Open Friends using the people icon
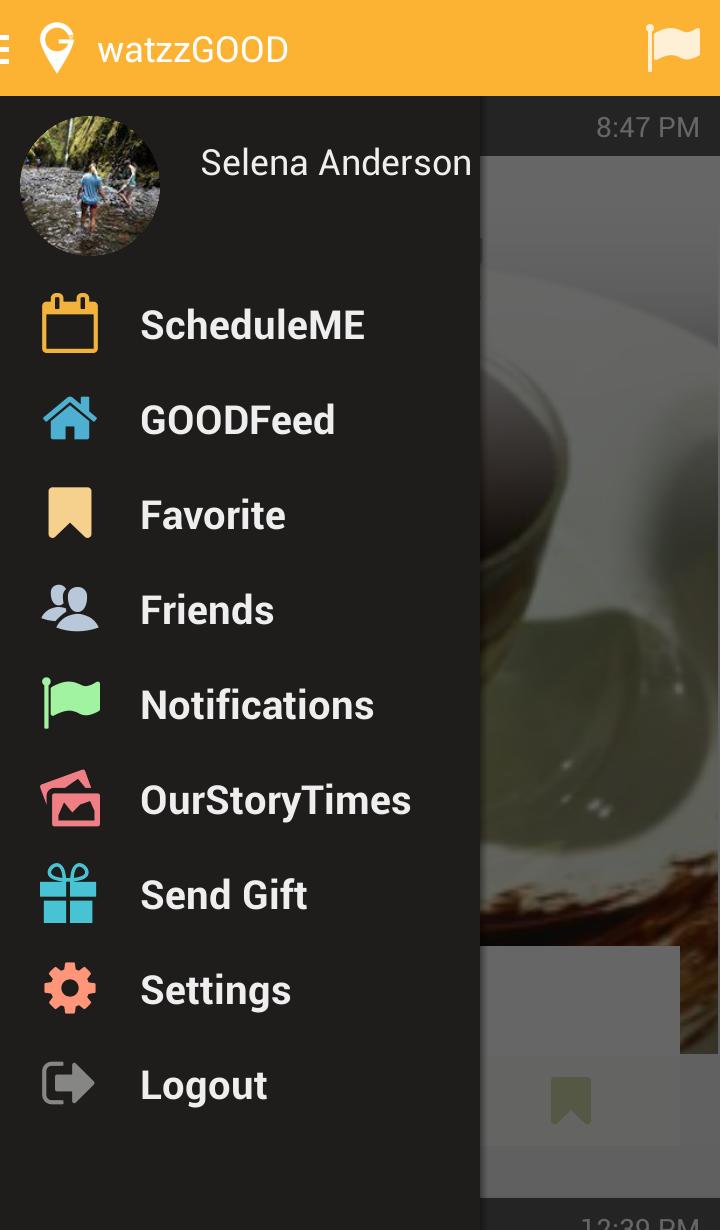Image resolution: width=720 pixels, height=1230 pixels. tap(68, 608)
